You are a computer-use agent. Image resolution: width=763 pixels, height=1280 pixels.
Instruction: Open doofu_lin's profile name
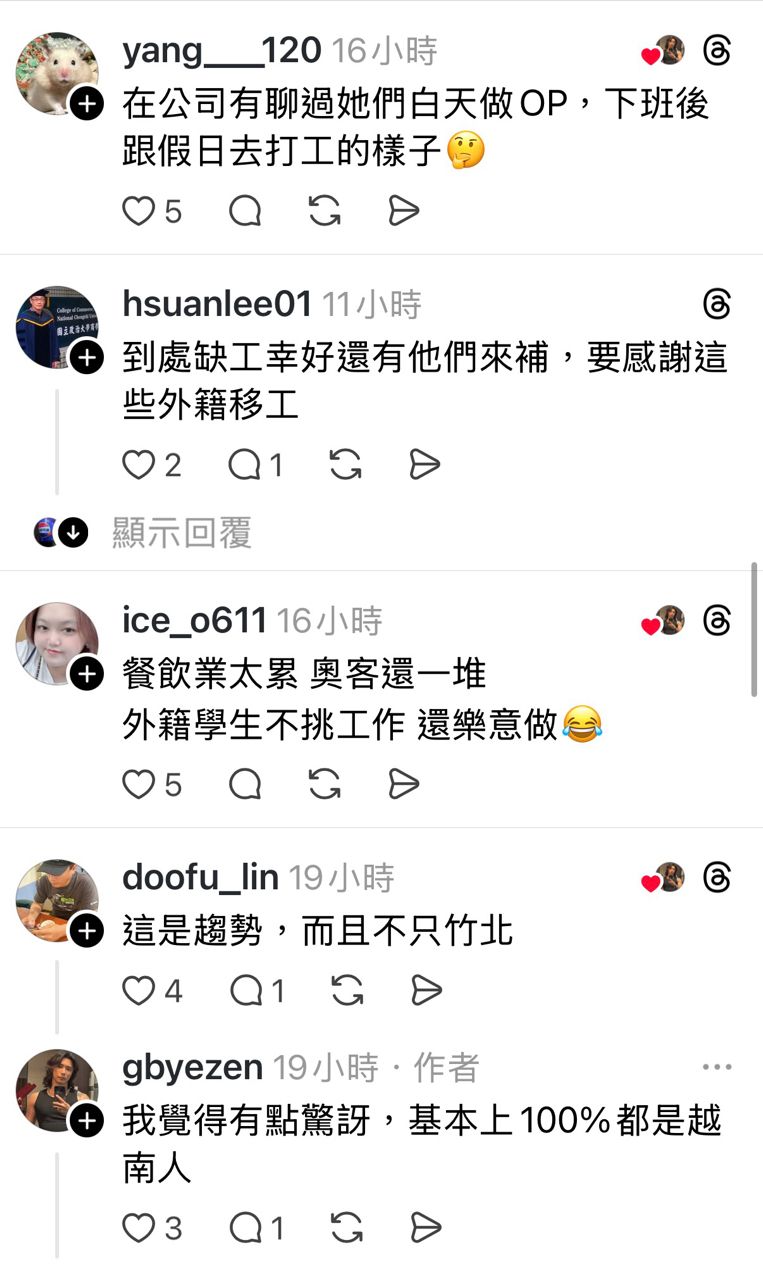[x=200, y=878]
